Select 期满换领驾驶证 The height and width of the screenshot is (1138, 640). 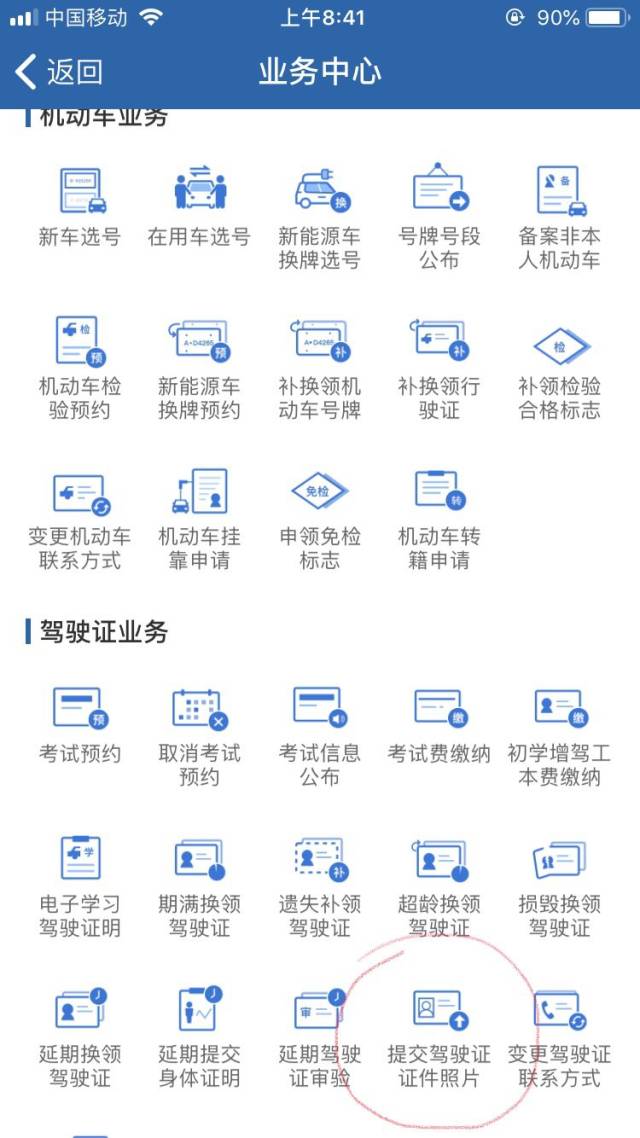coord(199,885)
